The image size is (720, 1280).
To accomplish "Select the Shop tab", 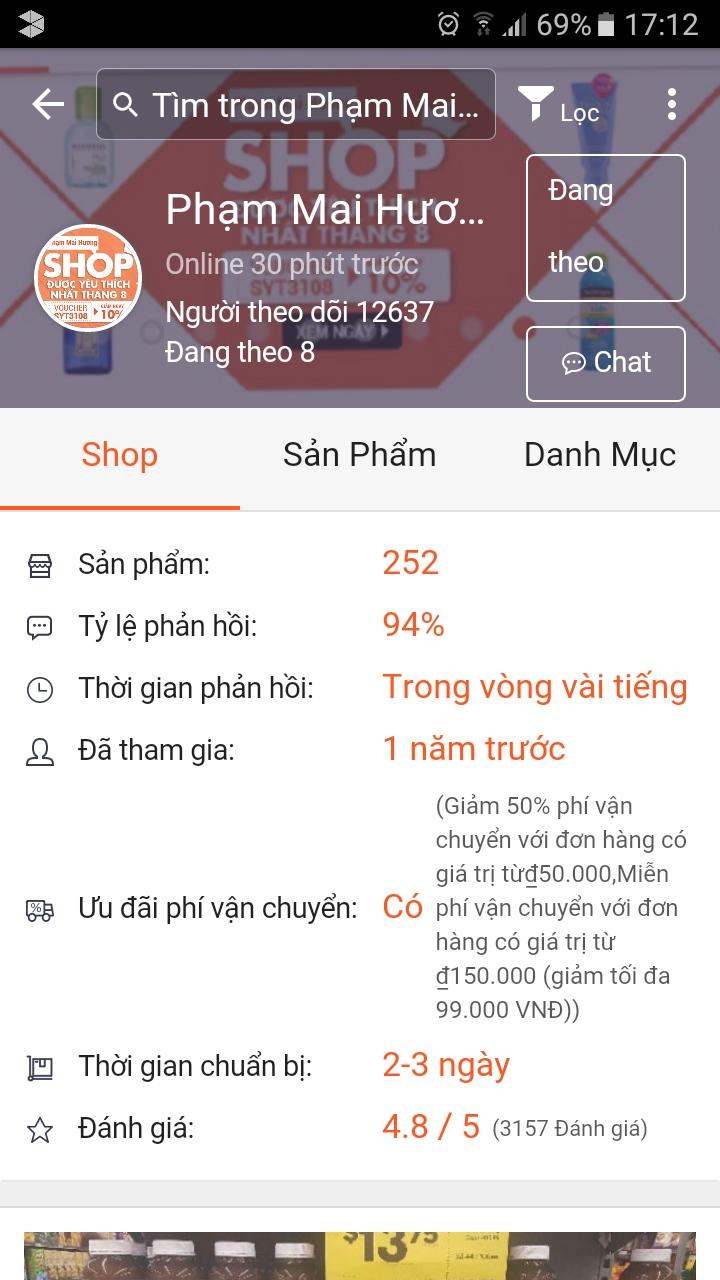I will pyautogui.click(x=120, y=455).
